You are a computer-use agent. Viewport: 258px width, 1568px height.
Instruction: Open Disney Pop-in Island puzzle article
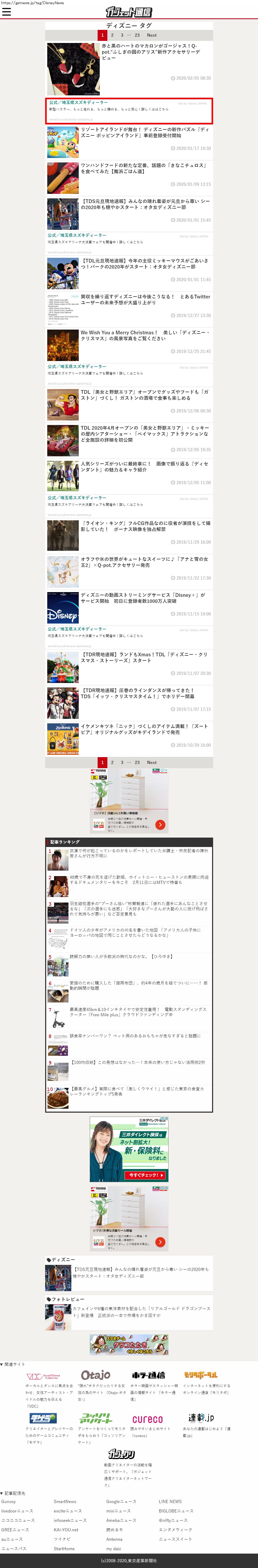click(x=145, y=132)
